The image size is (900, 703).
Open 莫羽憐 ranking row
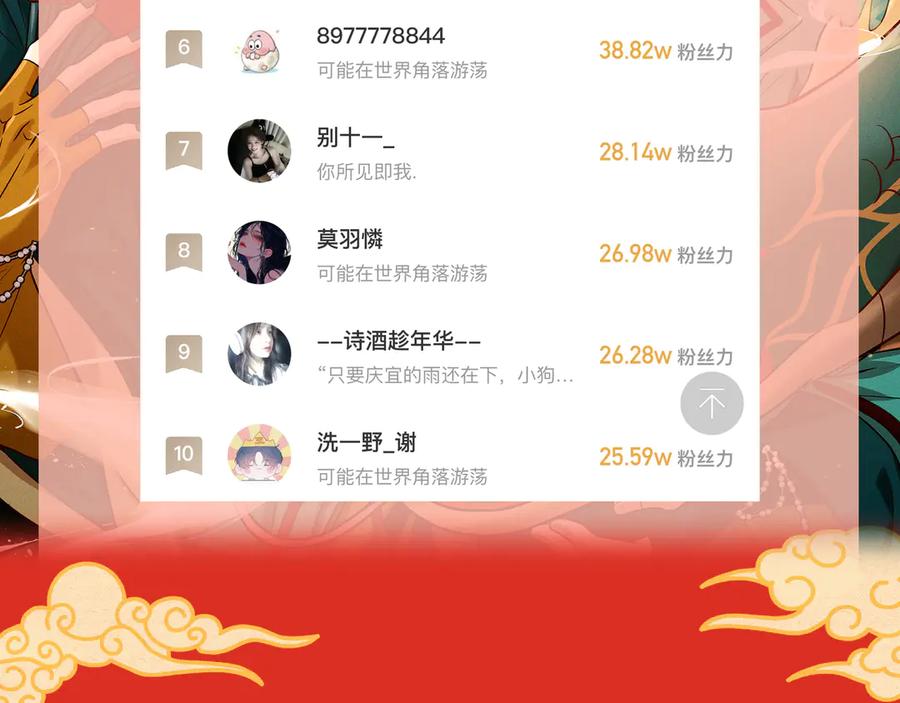(450, 253)
